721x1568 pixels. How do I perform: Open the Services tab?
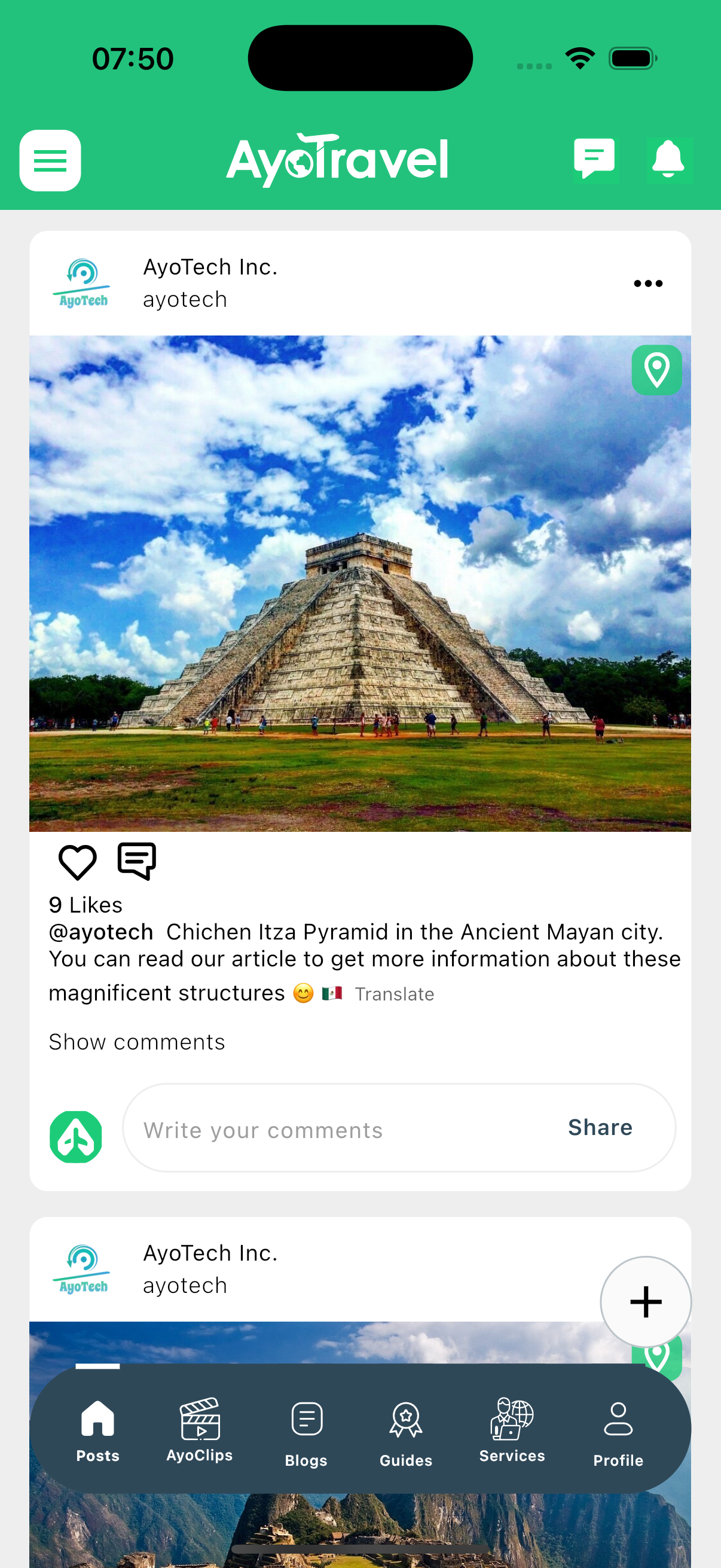coord(512,1430)
